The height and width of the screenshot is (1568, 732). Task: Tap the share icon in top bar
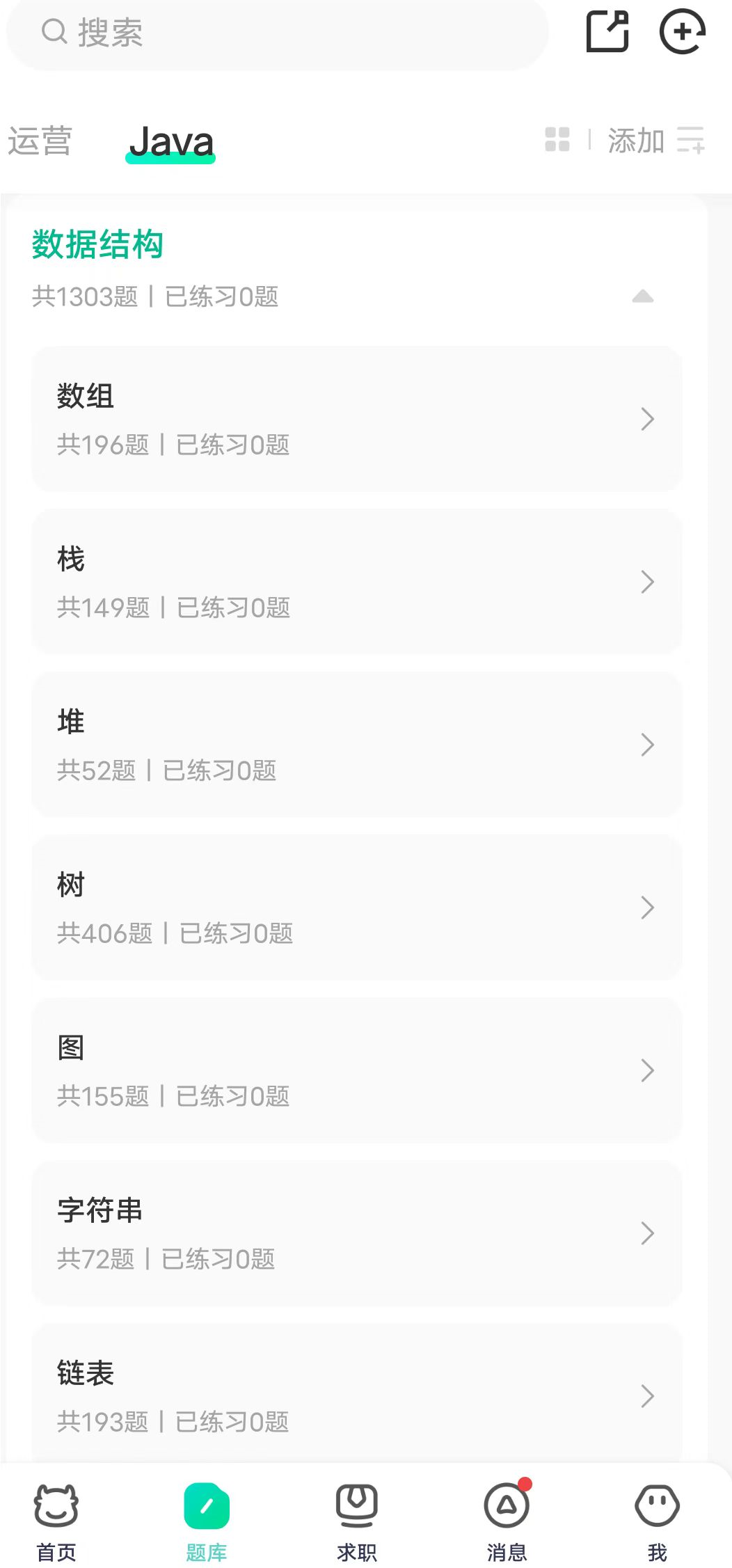pyautogui.click(x=607, y=31)
